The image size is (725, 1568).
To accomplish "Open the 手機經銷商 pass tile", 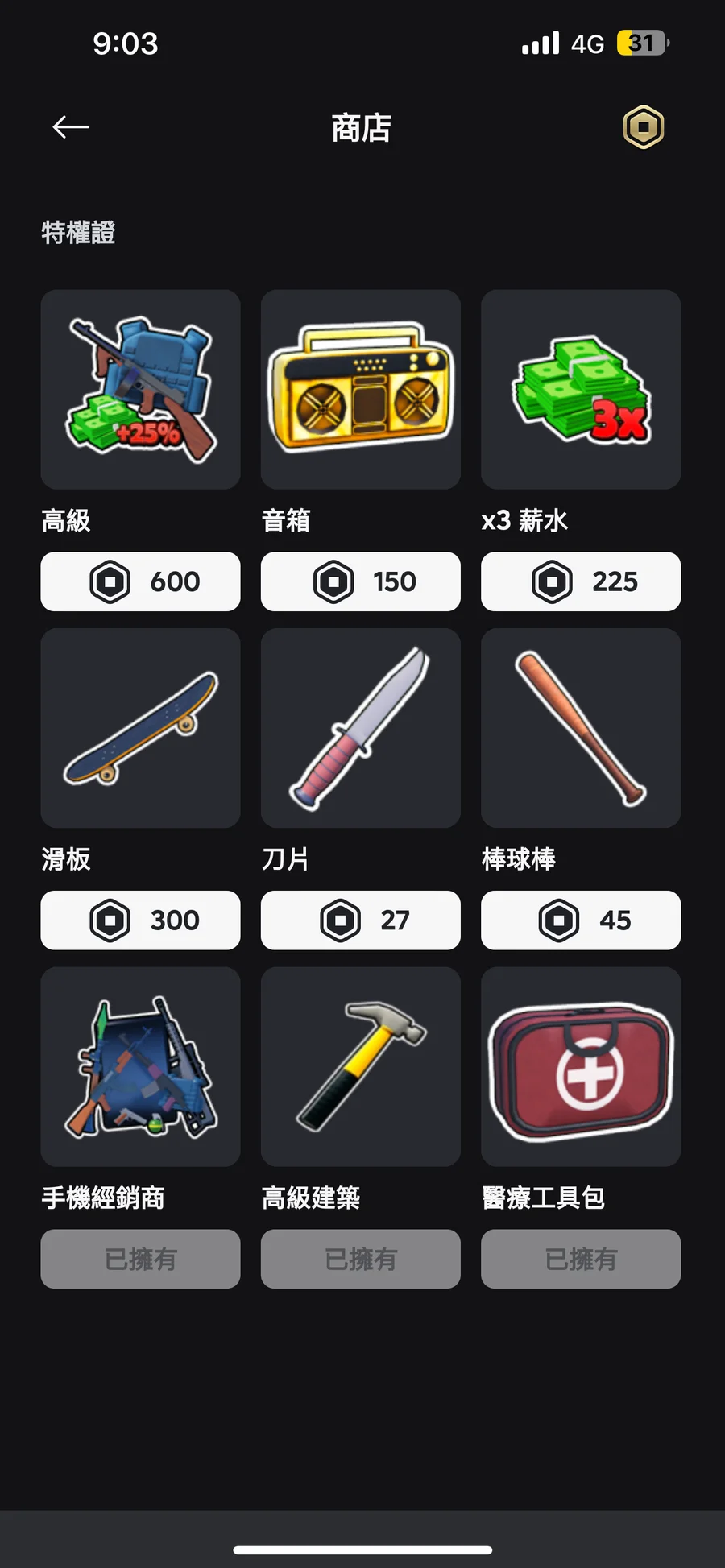I will [140, 1066].
